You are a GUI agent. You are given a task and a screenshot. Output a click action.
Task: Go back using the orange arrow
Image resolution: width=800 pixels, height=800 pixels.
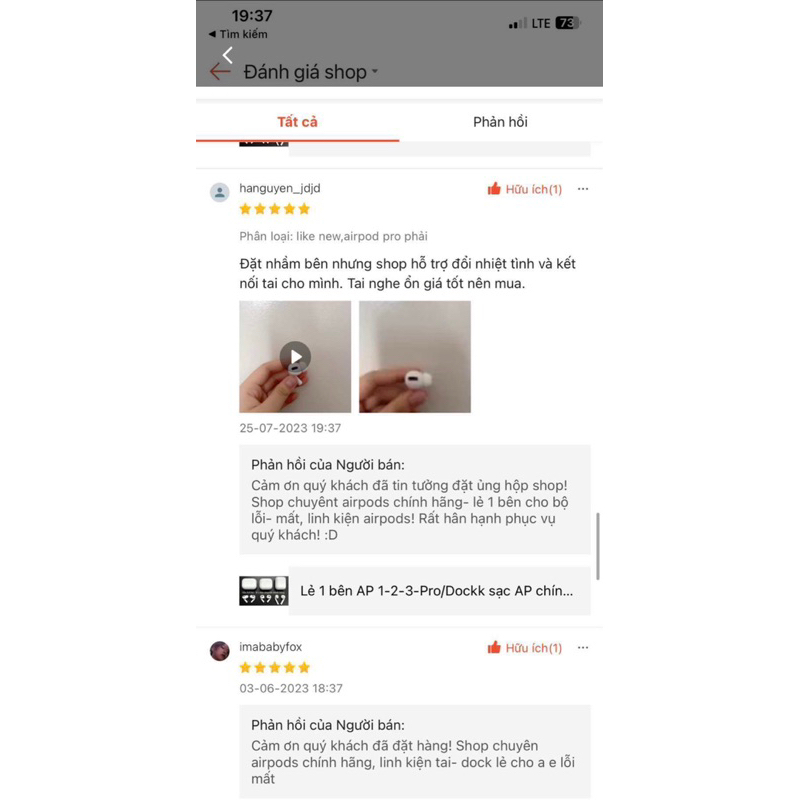(220, 71)
